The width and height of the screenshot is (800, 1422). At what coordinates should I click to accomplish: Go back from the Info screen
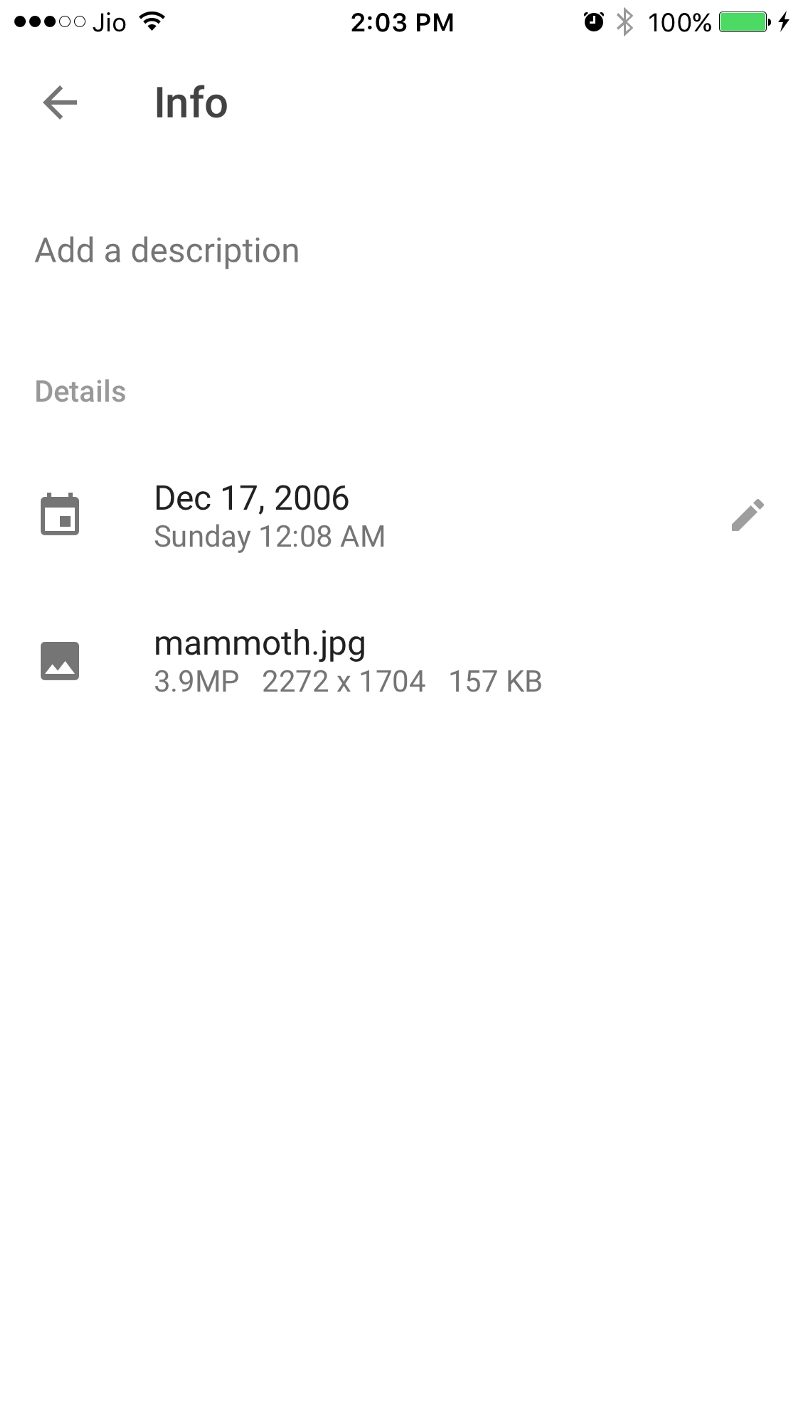(x=60, y=103)
